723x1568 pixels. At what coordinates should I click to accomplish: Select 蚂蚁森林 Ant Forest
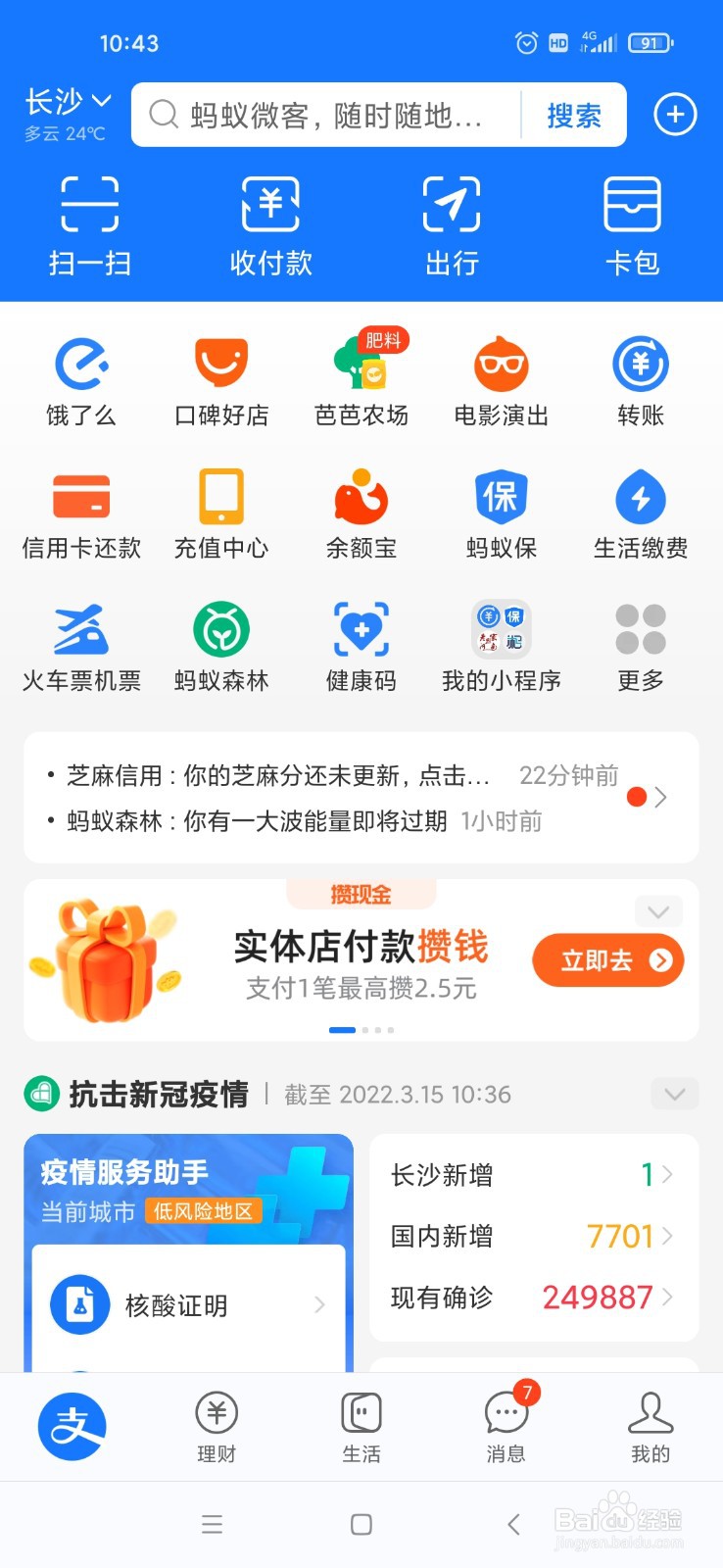[220, 647]
